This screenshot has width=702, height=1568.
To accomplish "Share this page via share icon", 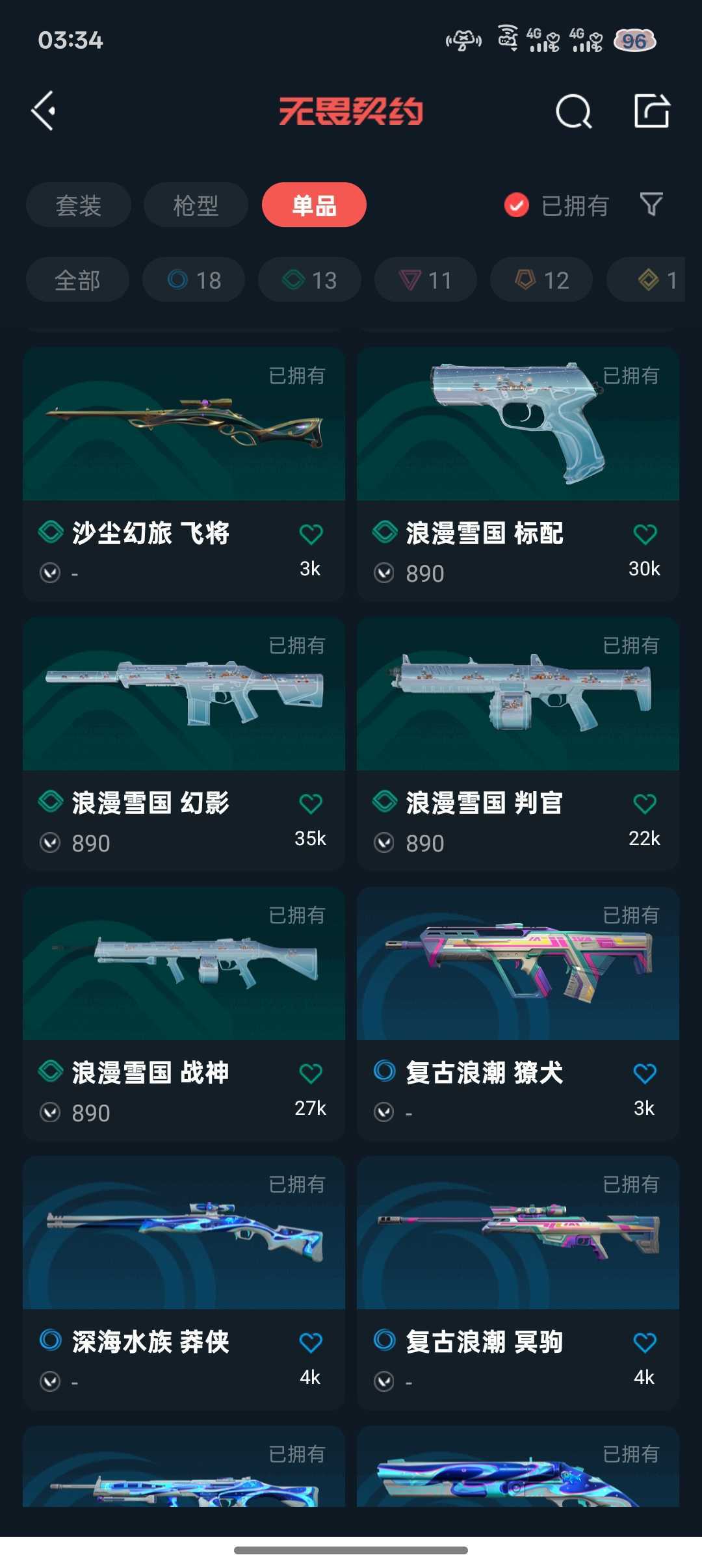I will point(652,111).
